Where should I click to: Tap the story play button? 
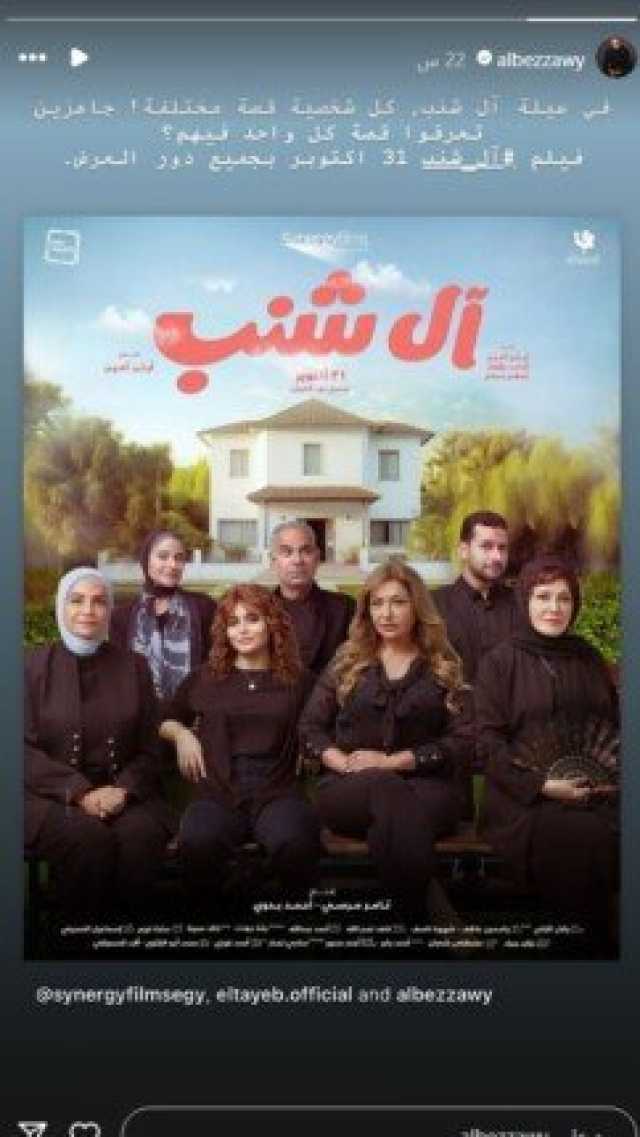tap(79, 58)
